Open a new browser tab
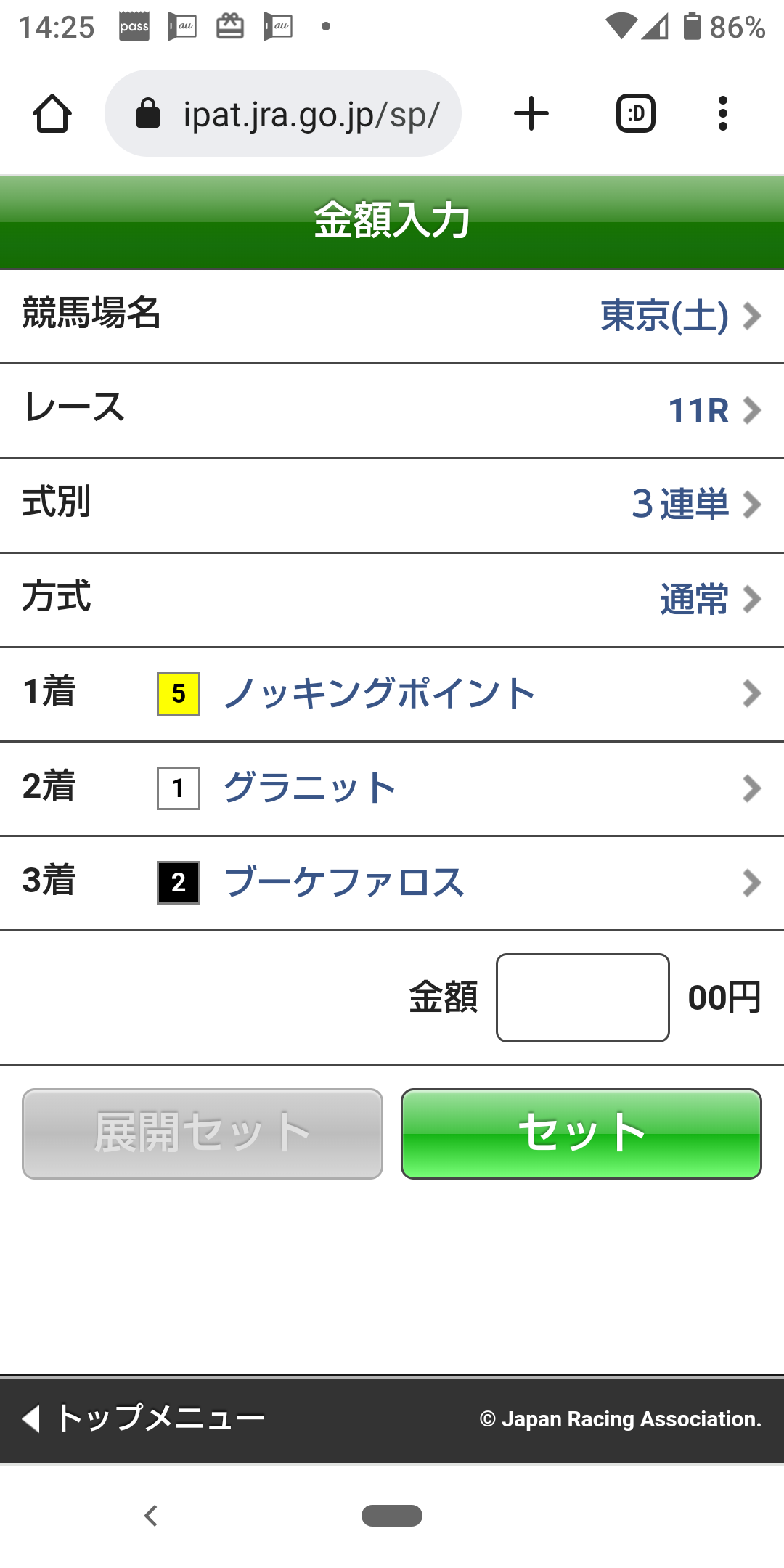This screenshot has width=784, height=1568. coord(531,114)
